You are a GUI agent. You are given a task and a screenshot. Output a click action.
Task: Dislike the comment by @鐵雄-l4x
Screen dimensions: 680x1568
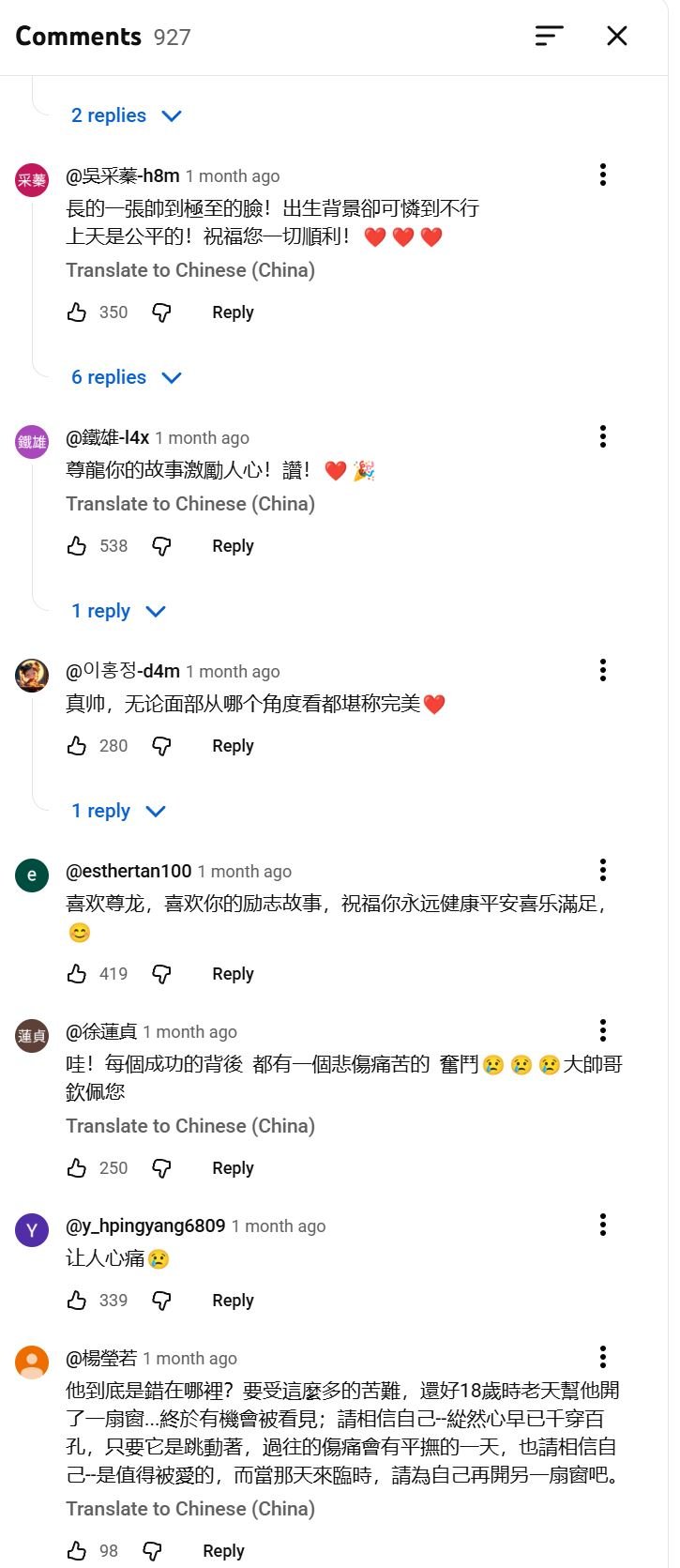click(161, 546)
